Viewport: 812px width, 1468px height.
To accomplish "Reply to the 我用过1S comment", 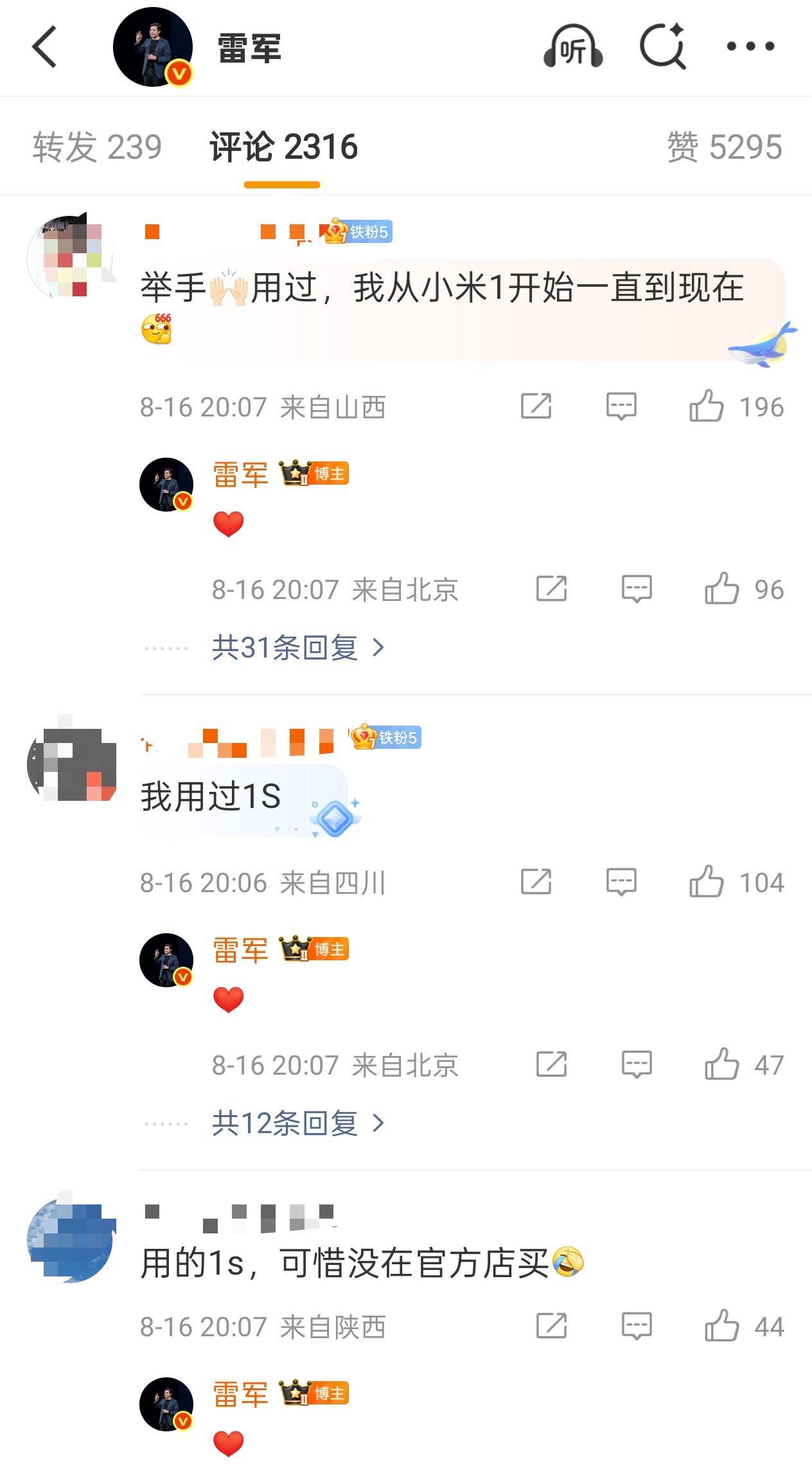I will (621, 882).
